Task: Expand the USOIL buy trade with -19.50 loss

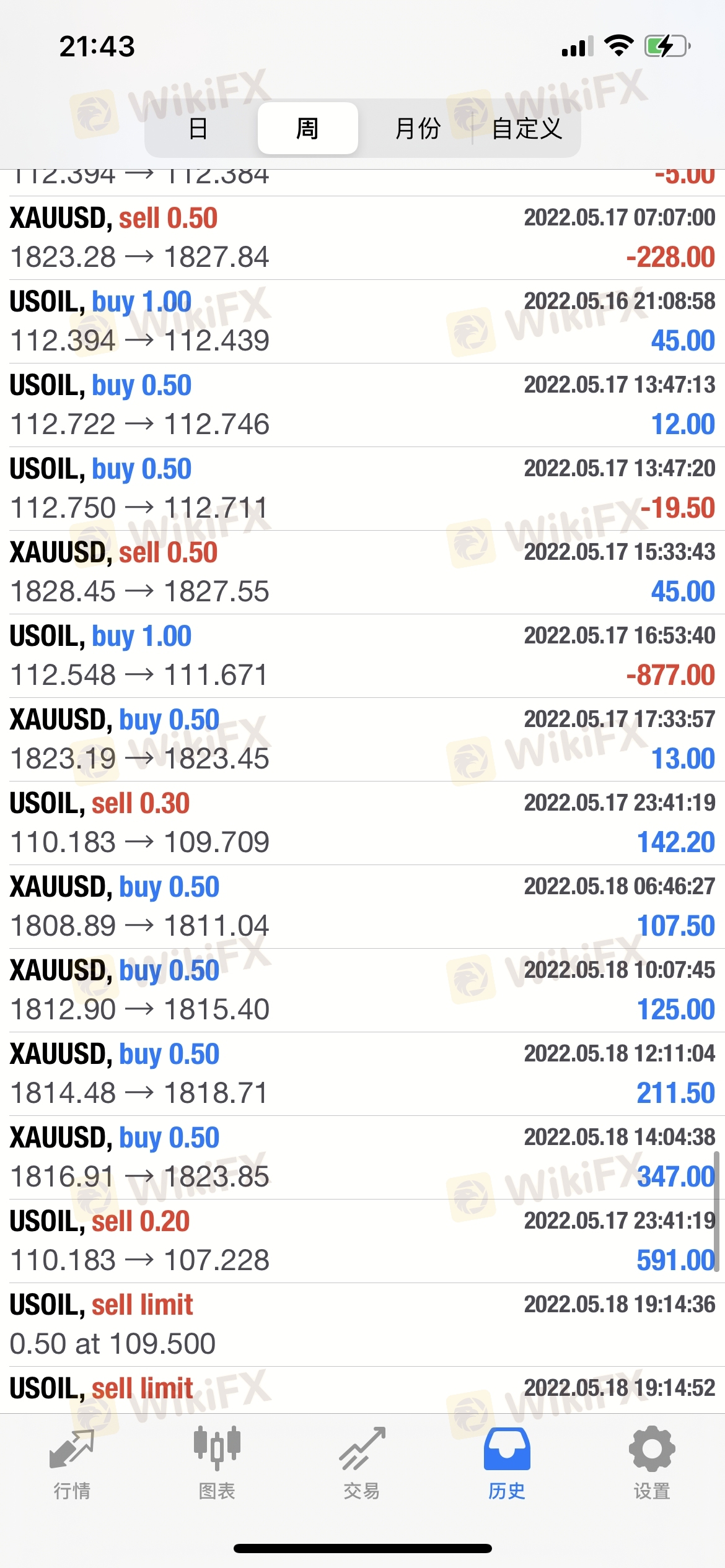Action: tap(362, 489)
